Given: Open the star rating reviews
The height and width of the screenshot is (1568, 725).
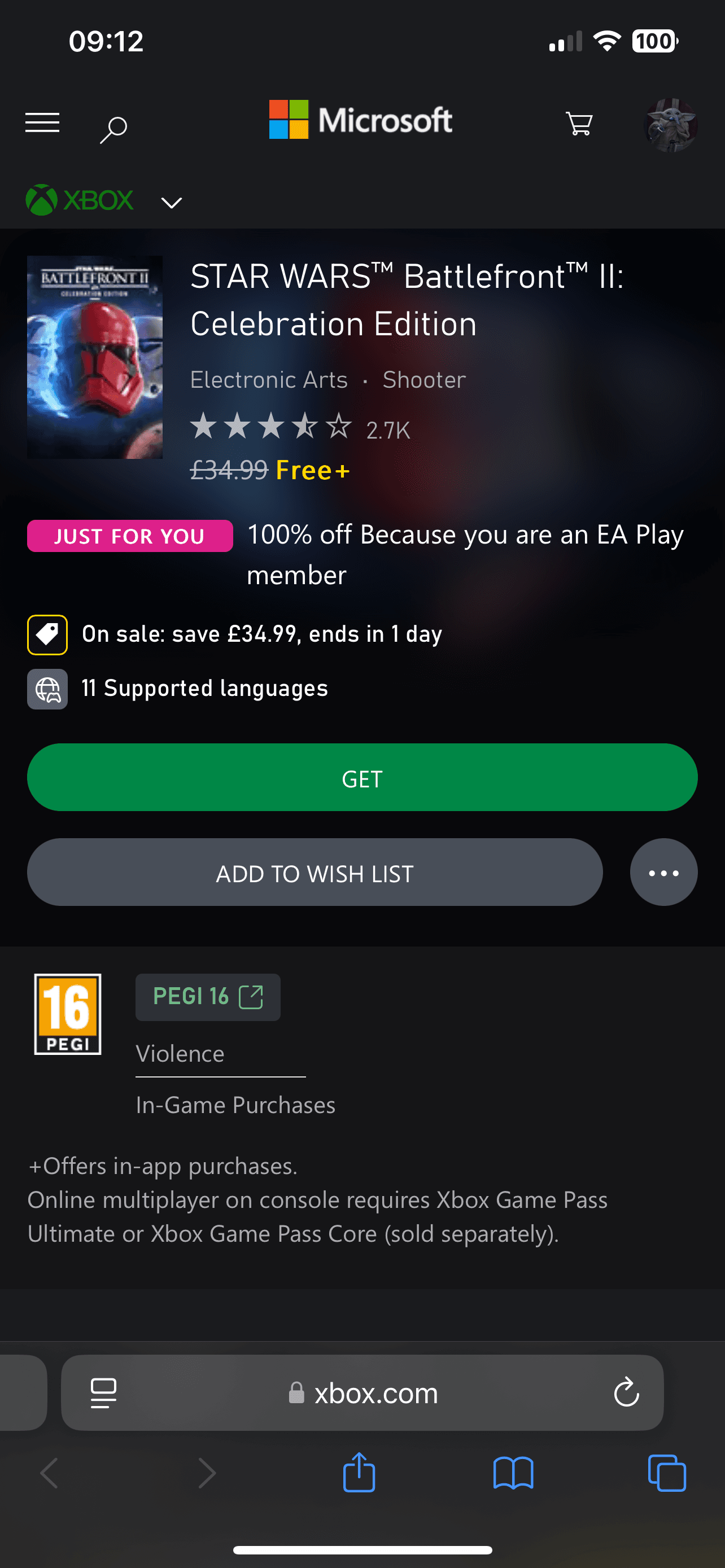Looking at the screenshot, I should coord(299,428).
